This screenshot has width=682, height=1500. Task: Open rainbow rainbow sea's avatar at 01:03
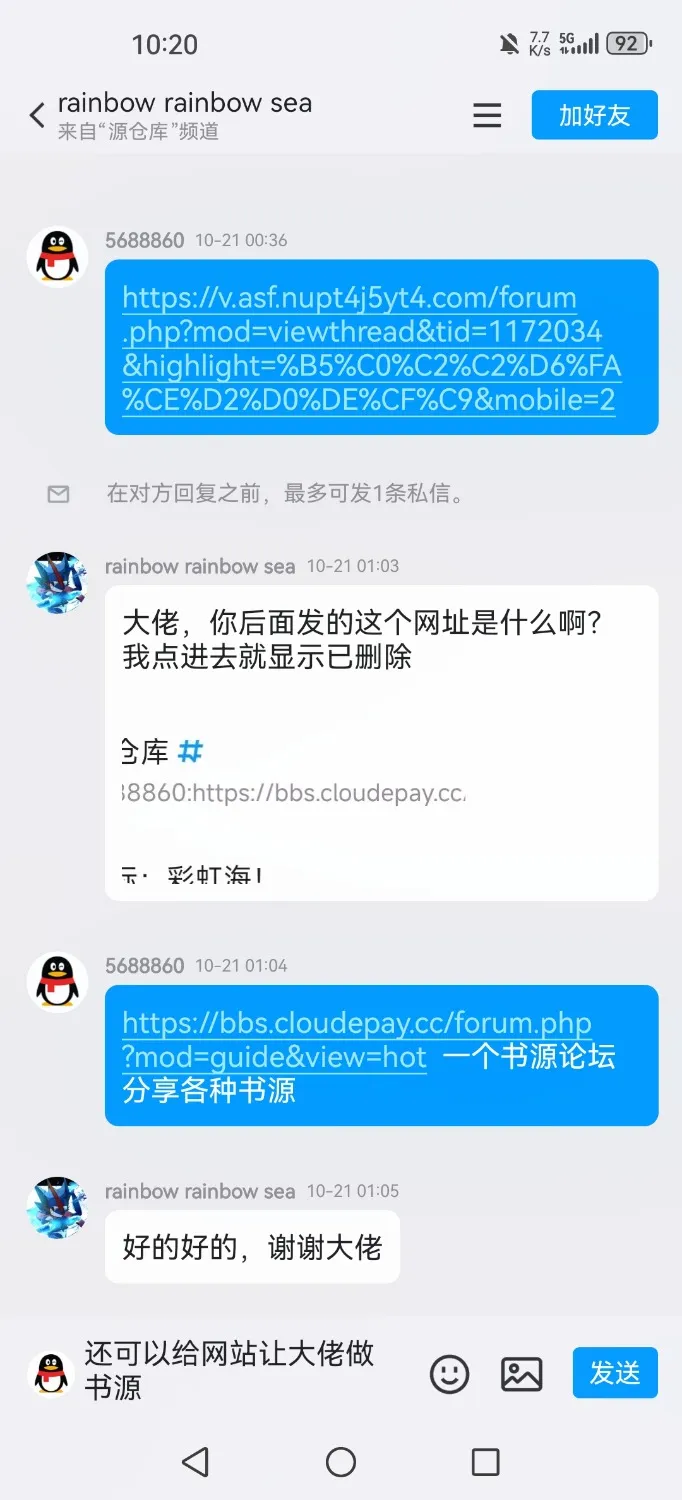(x=57, y=582)
